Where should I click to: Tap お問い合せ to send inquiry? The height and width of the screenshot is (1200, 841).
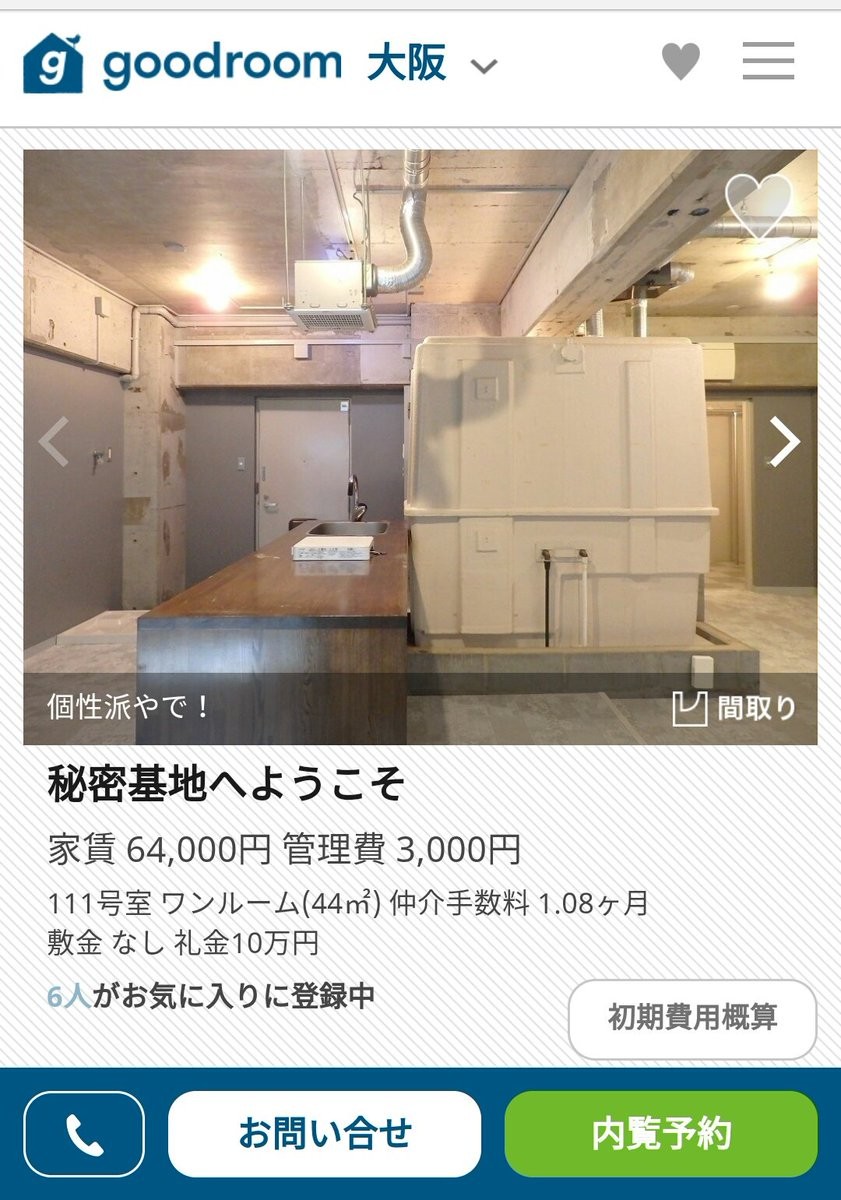pos(325,1133)
